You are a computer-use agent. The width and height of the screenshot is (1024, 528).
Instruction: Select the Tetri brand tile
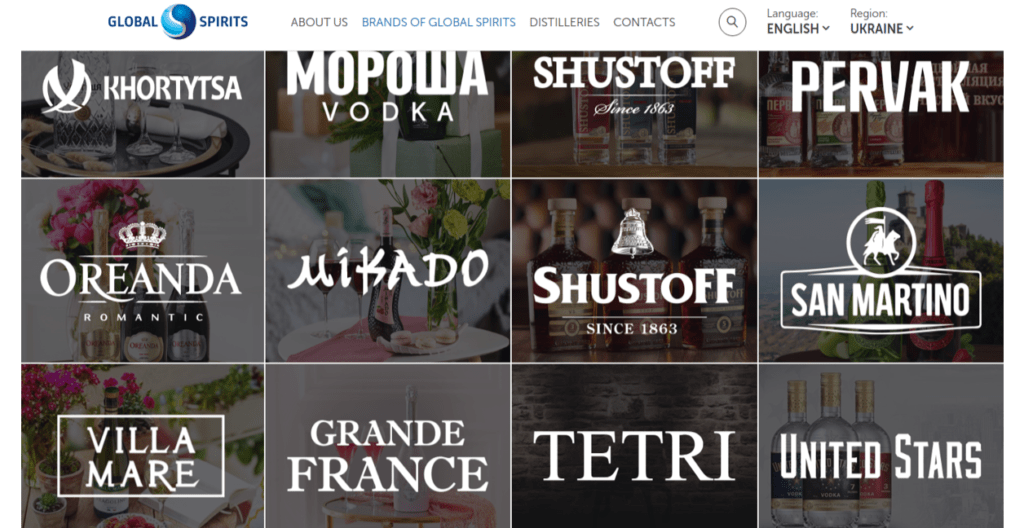634,445
